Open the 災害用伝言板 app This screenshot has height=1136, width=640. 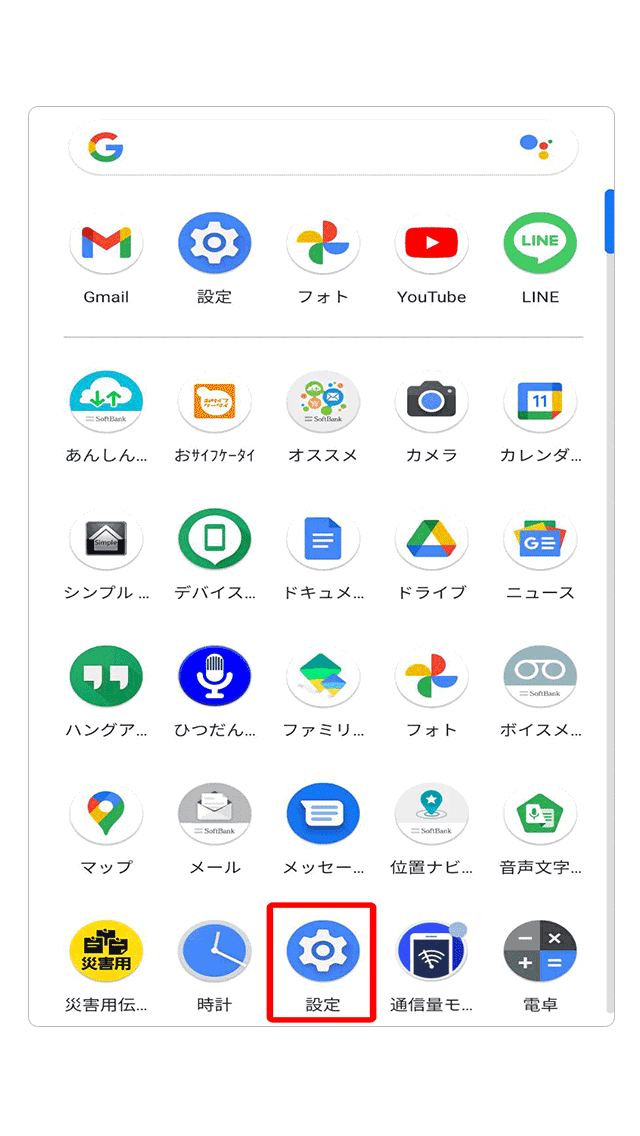tap(106, 952)
